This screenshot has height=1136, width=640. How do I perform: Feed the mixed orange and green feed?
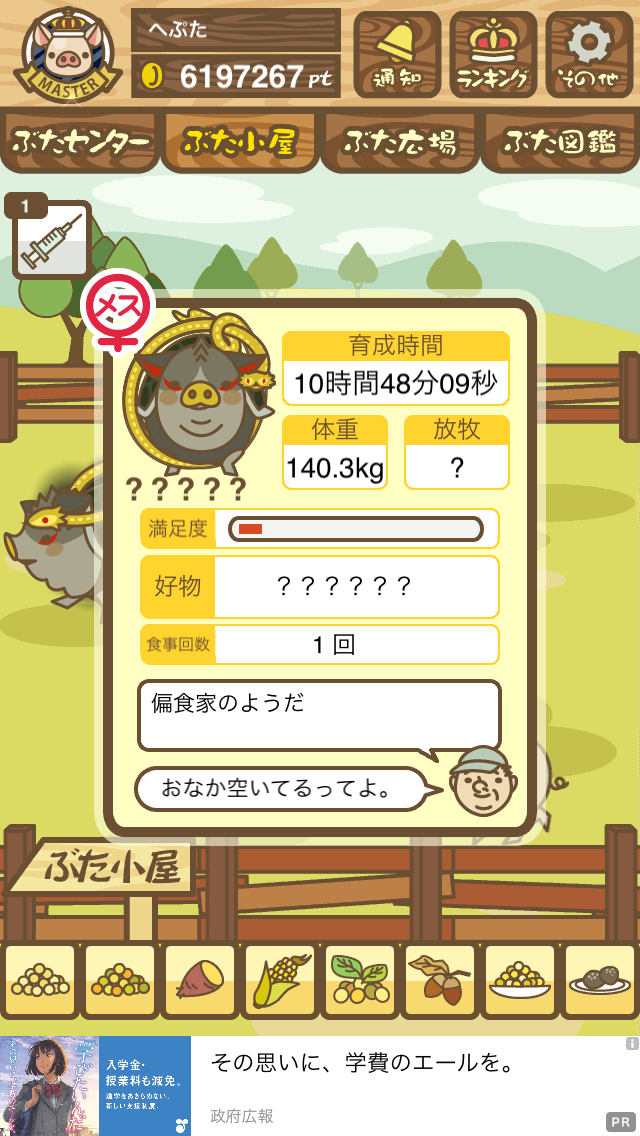tap(120, 981)
